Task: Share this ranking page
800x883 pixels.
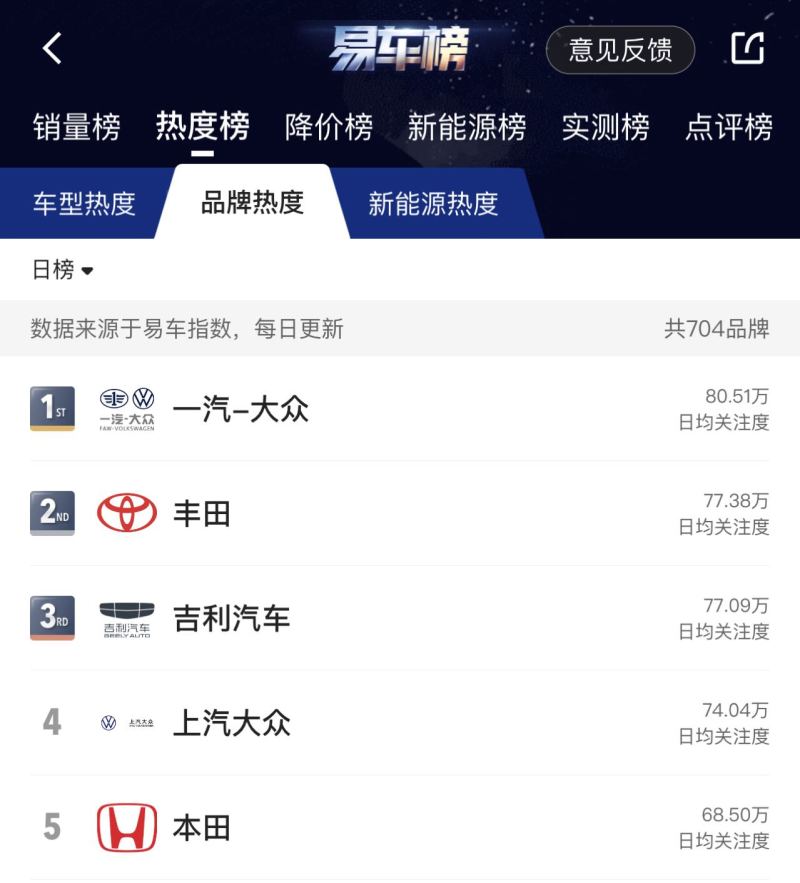Action: click(747, 48)
